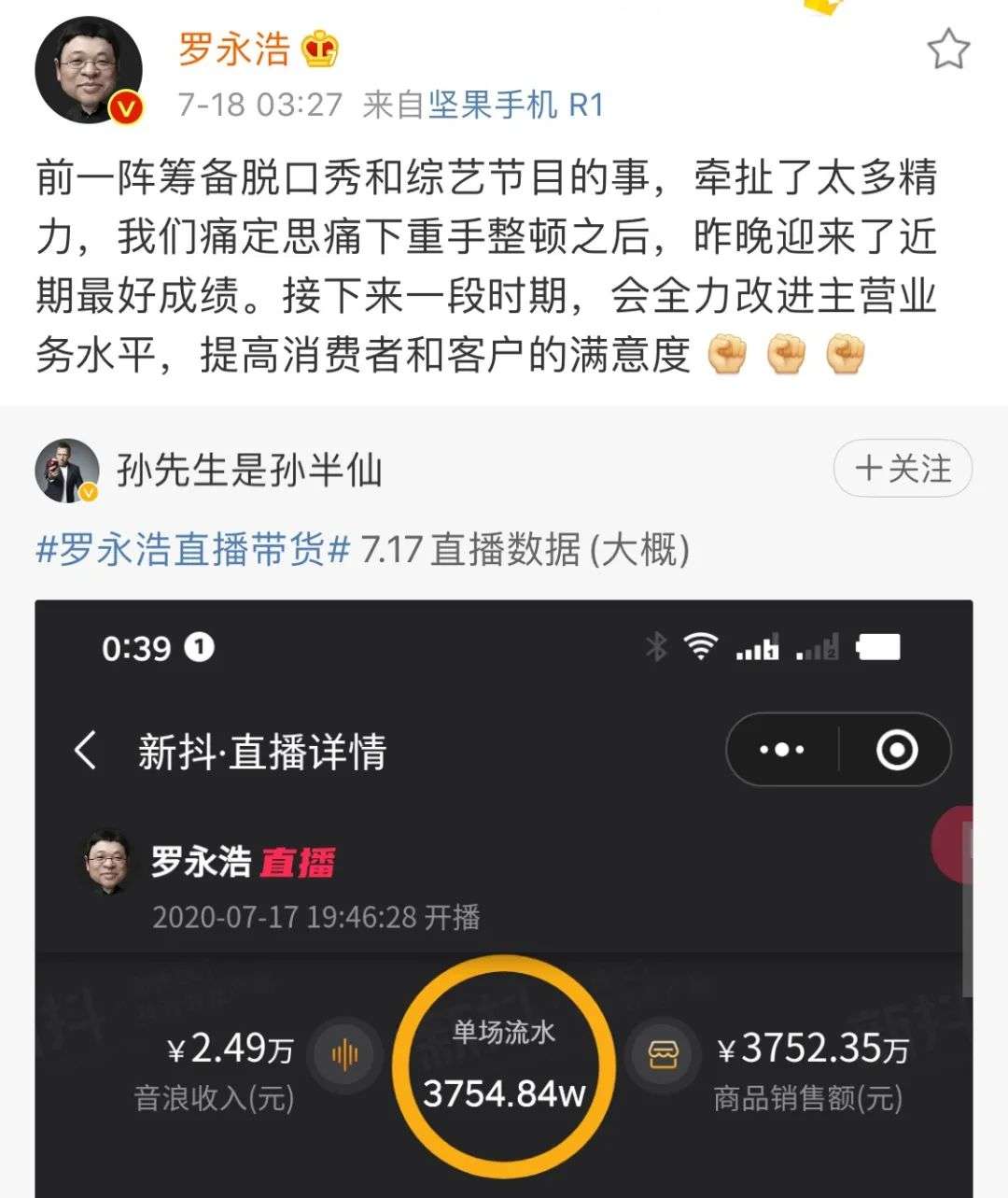Follow 孙先生是孙半仙 with the 关注 button
Viewport: 1008px width, 1198px height.
(x=903, y=469)
